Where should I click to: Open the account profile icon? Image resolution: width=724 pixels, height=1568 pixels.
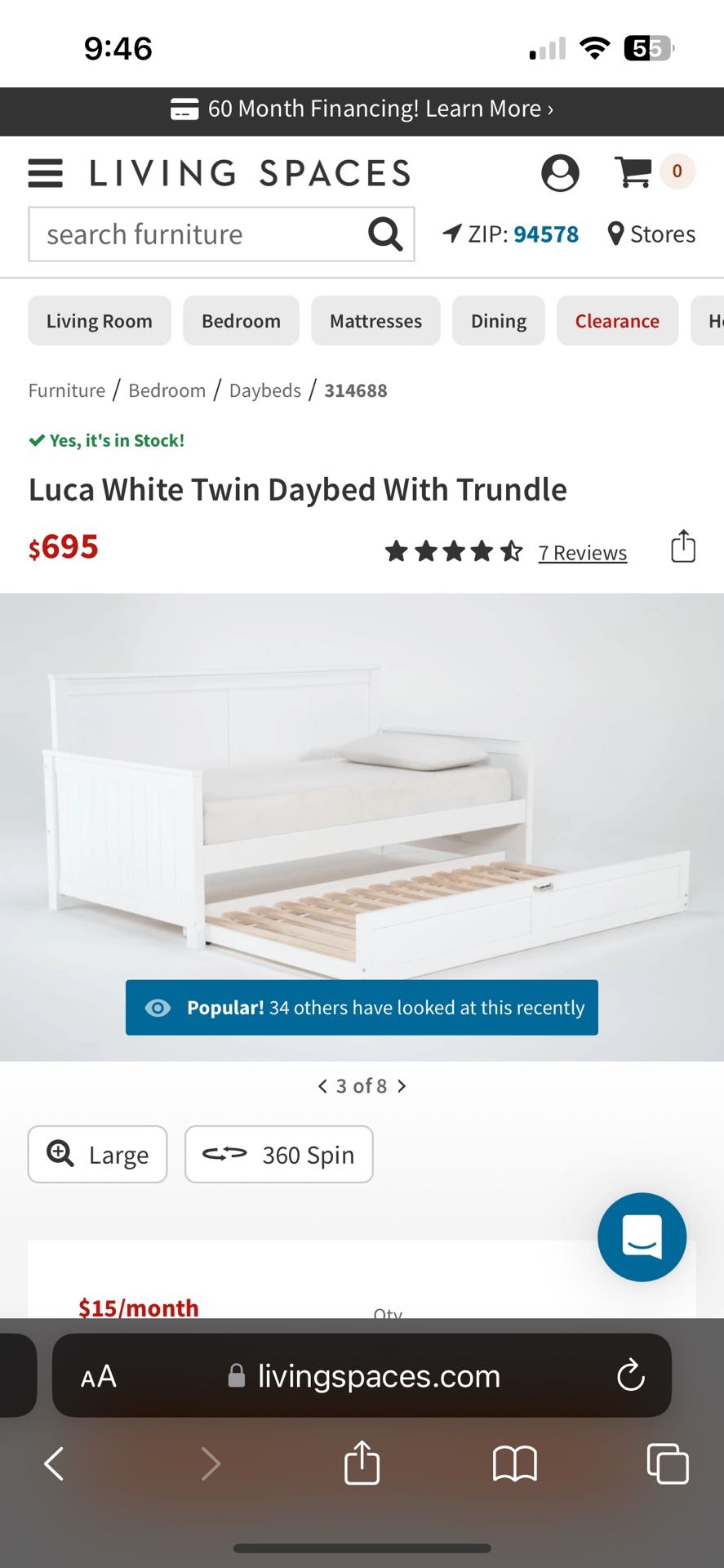pos(560,172)
